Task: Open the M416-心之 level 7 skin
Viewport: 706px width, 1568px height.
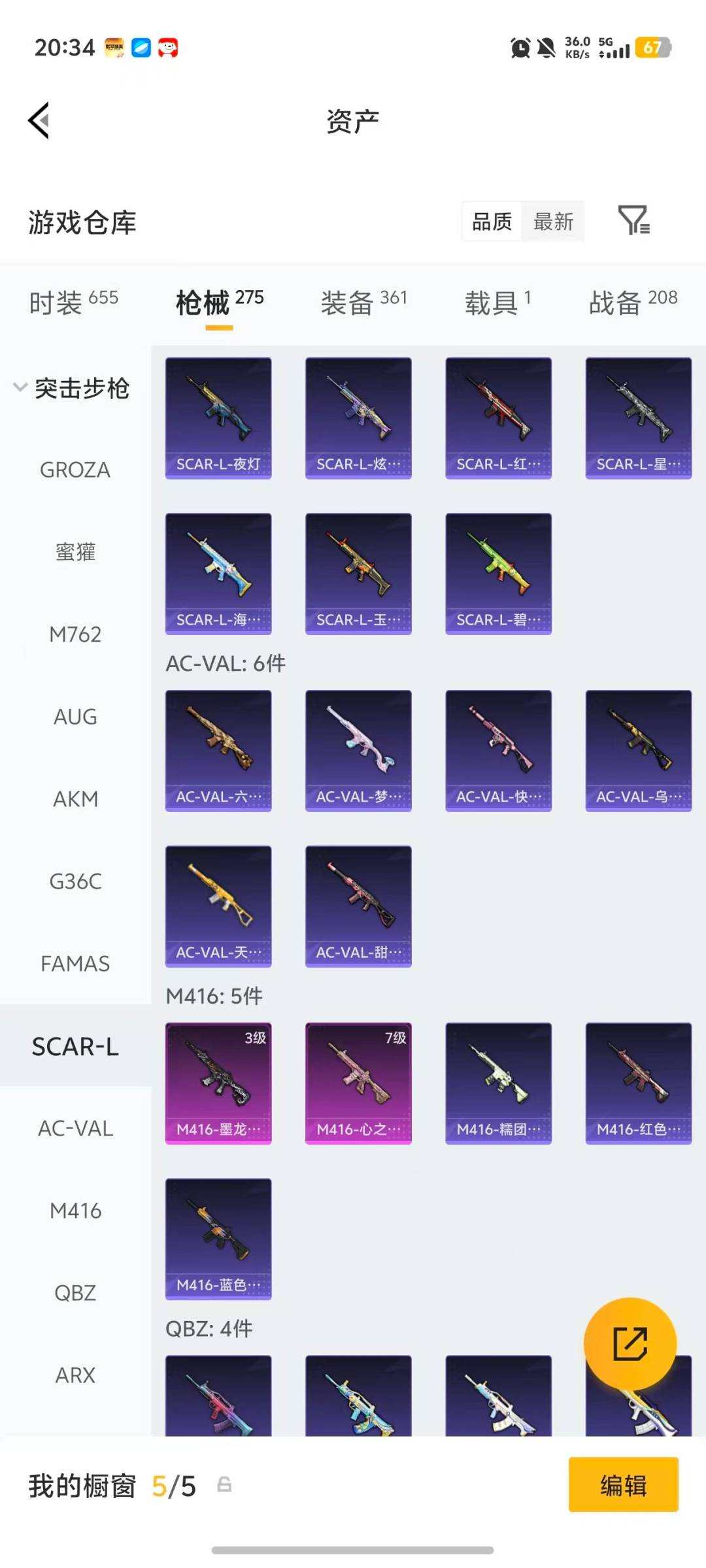Action: coord(358,1083)
